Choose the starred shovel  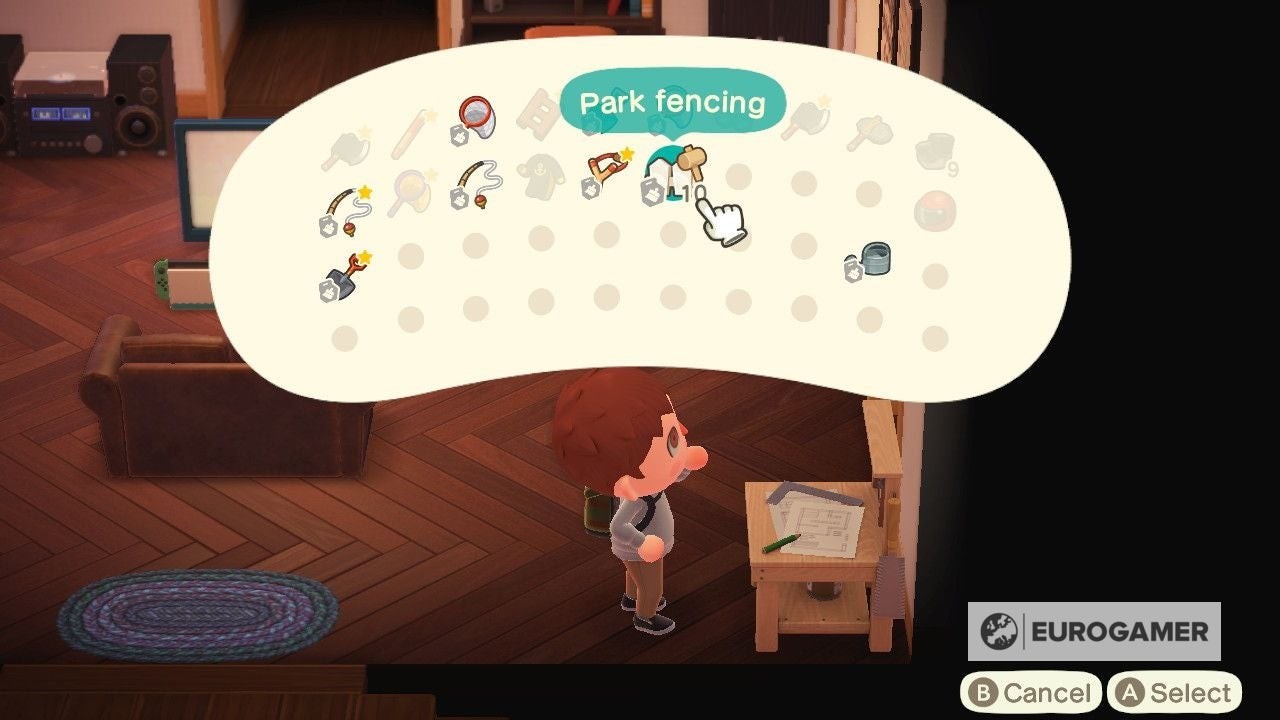(342, 275)
